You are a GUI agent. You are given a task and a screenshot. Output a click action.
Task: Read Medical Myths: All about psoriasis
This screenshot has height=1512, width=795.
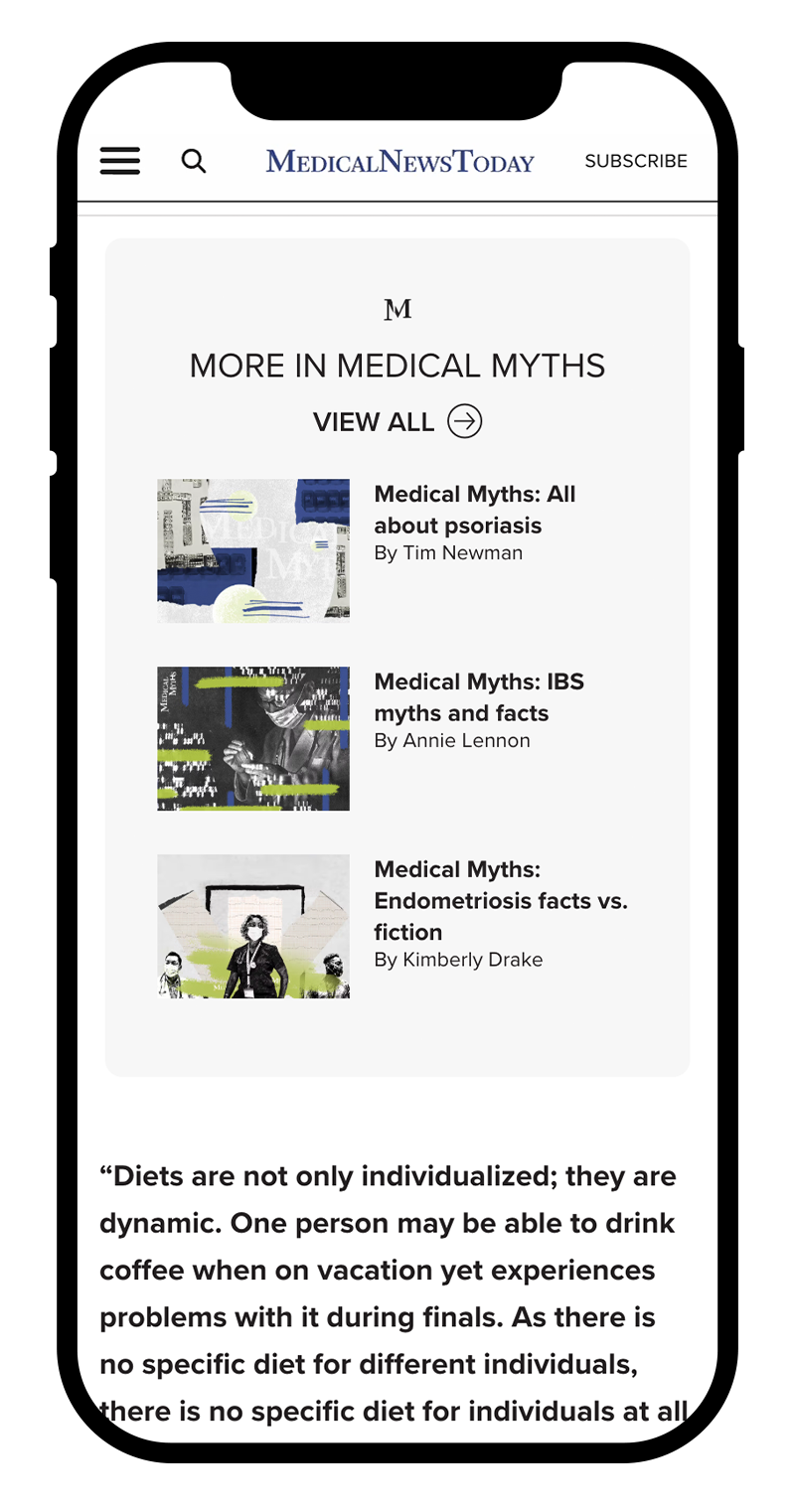475,510
